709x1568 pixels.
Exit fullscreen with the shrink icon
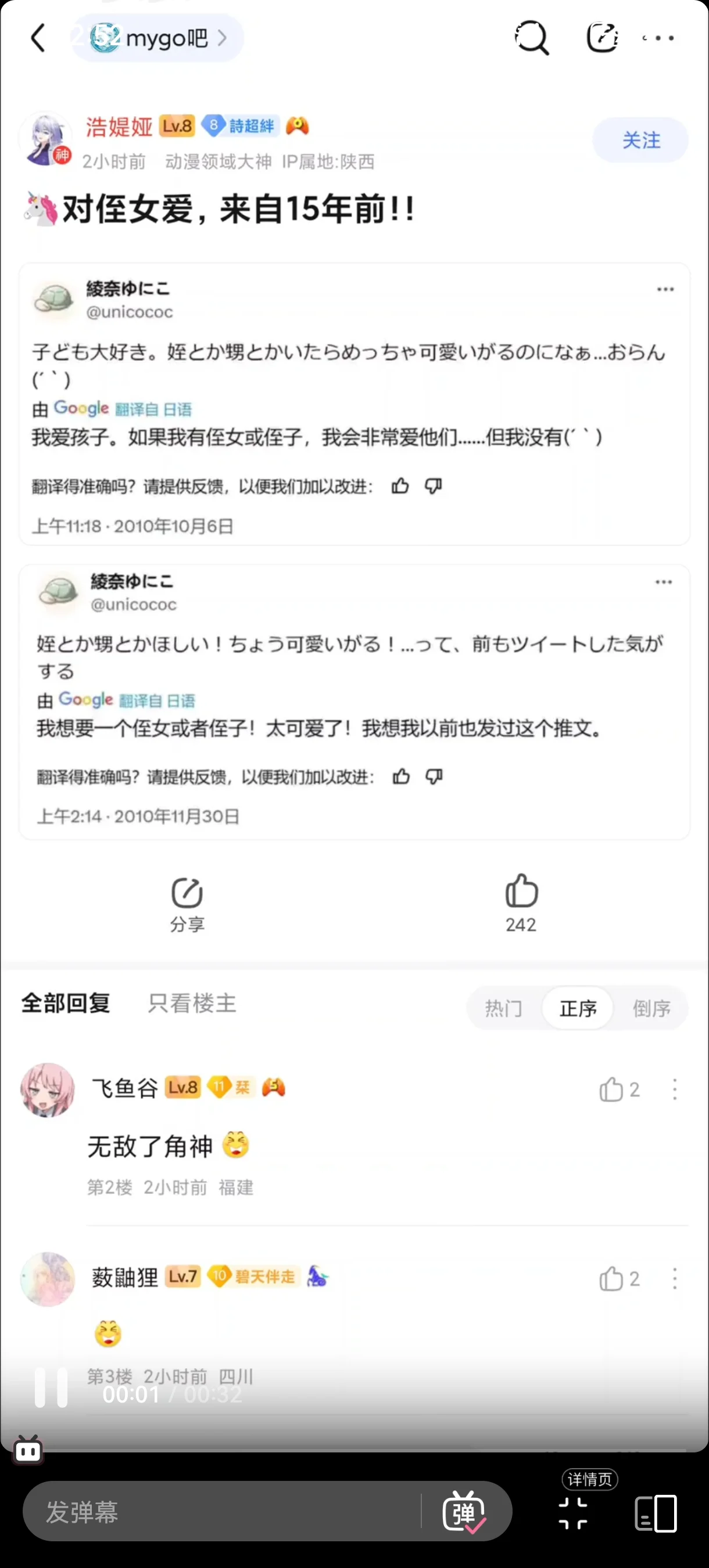pos(572,1513)
